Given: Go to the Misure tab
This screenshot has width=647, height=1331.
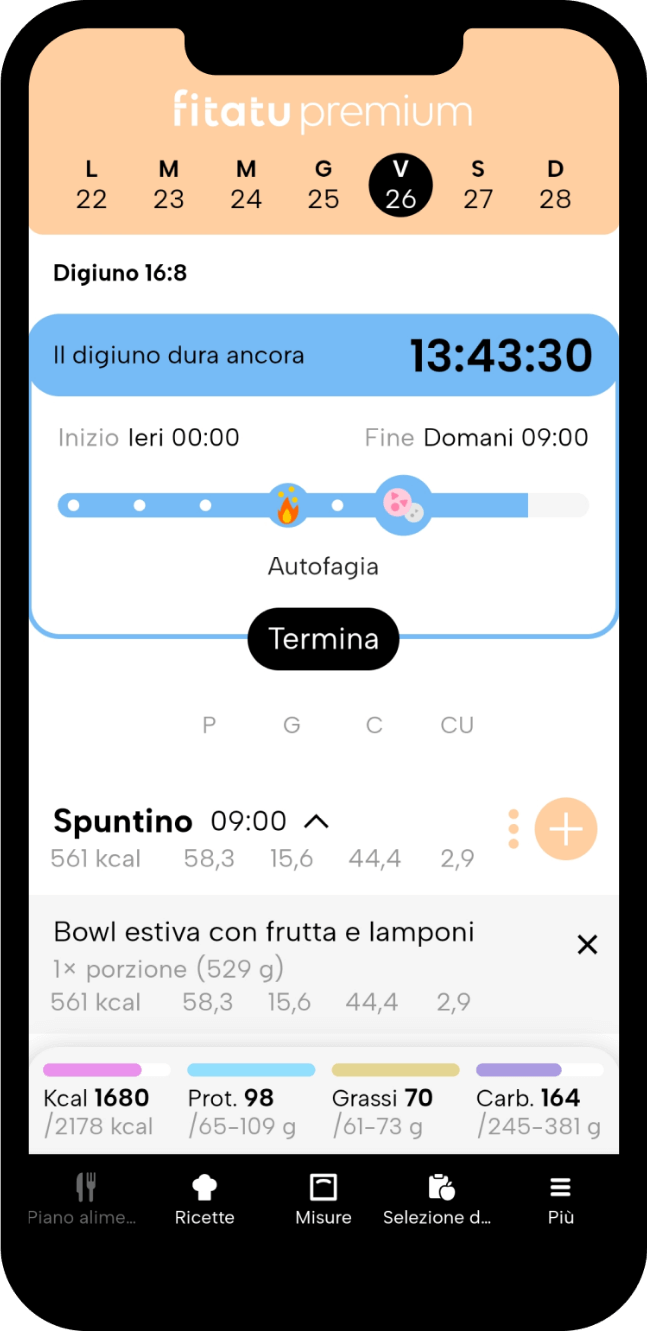Looking at the screenshot, I should coord(323,1199).
